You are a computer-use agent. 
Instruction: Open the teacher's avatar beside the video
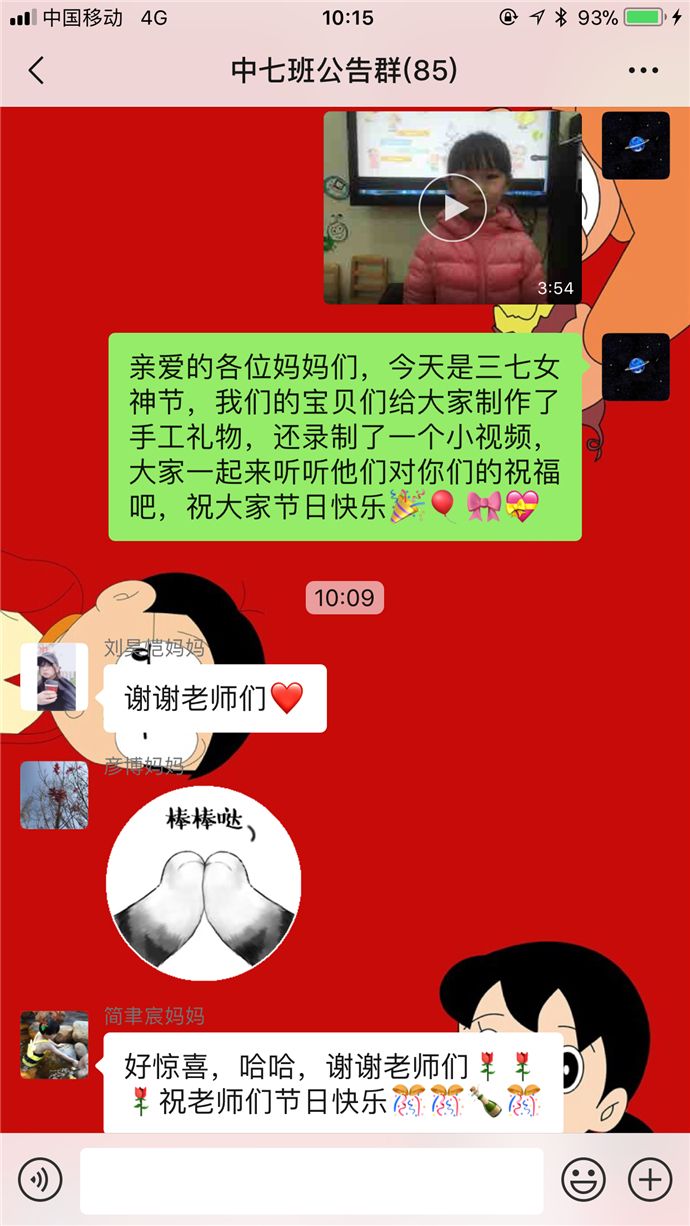click(635, 146)
